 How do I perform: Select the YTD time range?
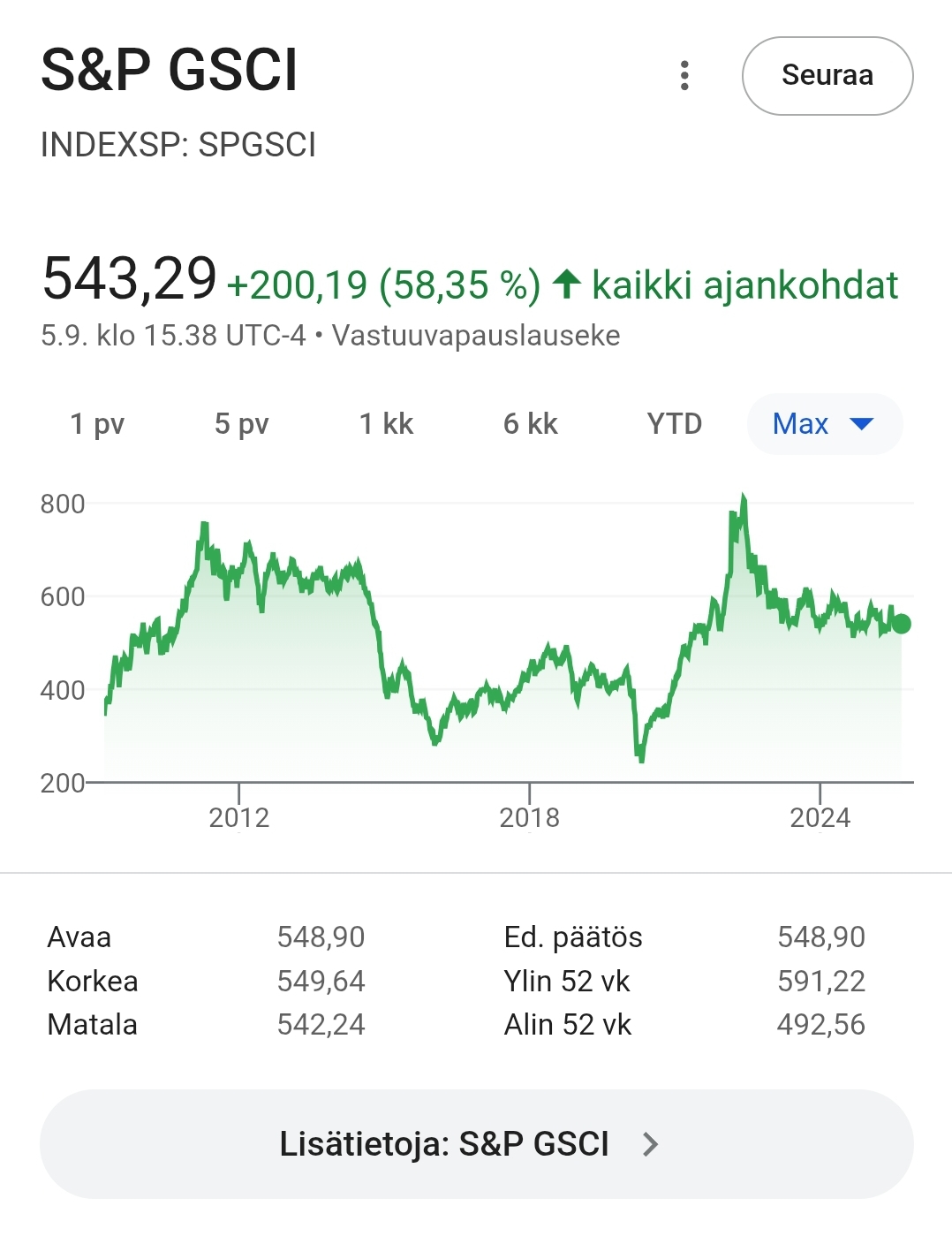point(674,424)
